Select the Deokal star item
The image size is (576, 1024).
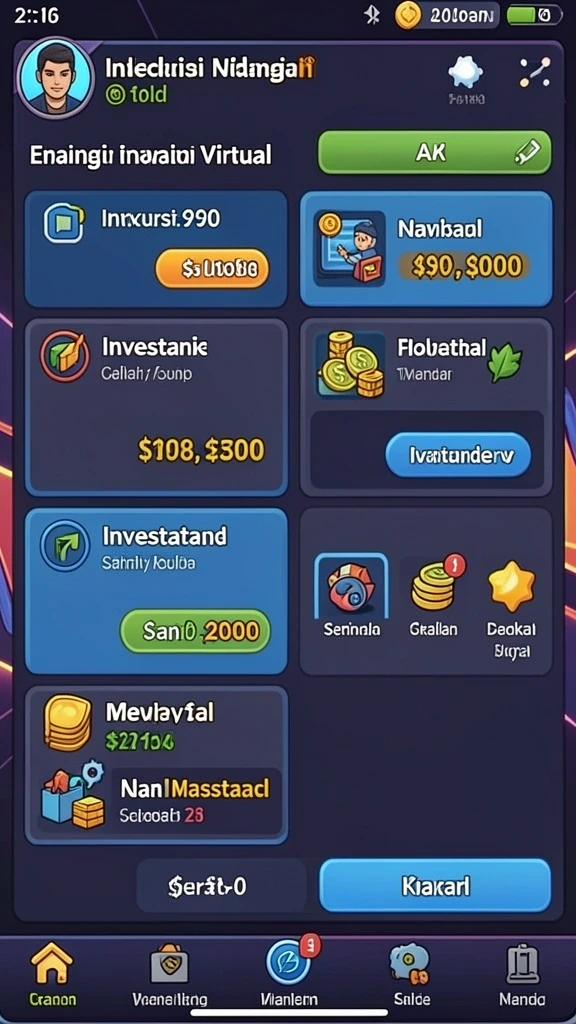[x=511, y=607]
